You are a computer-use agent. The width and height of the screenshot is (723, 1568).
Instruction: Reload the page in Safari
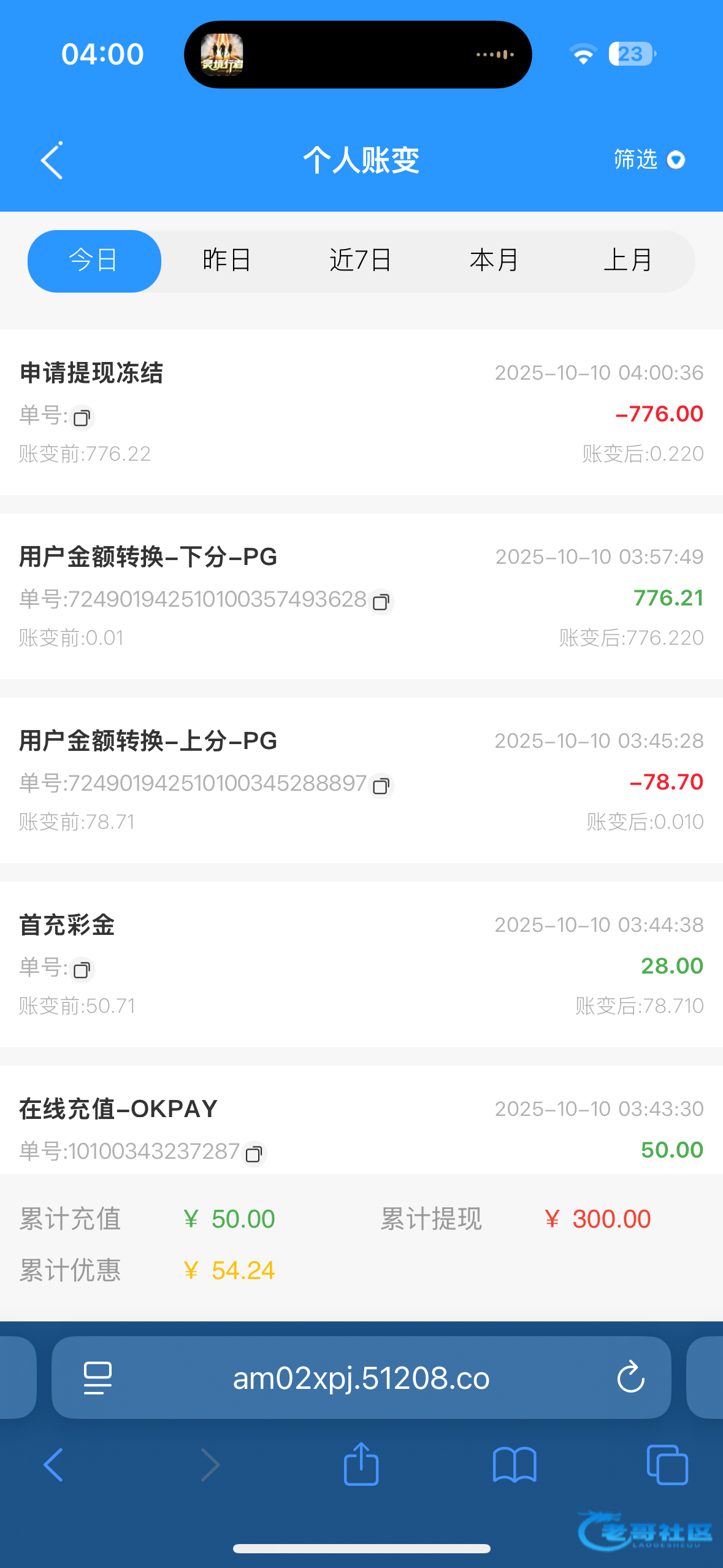click(x=630, y=1378)
